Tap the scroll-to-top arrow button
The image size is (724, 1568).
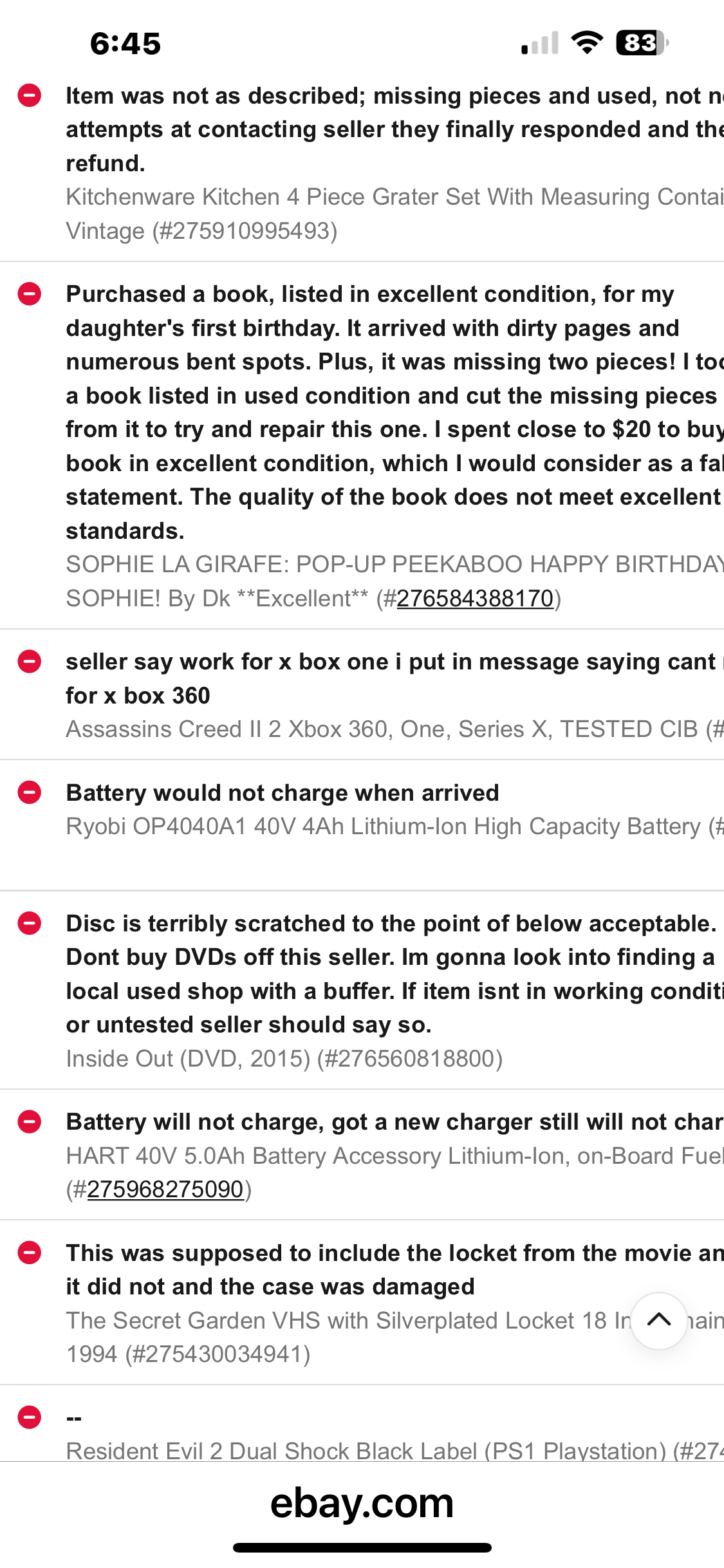(658, 1320)
